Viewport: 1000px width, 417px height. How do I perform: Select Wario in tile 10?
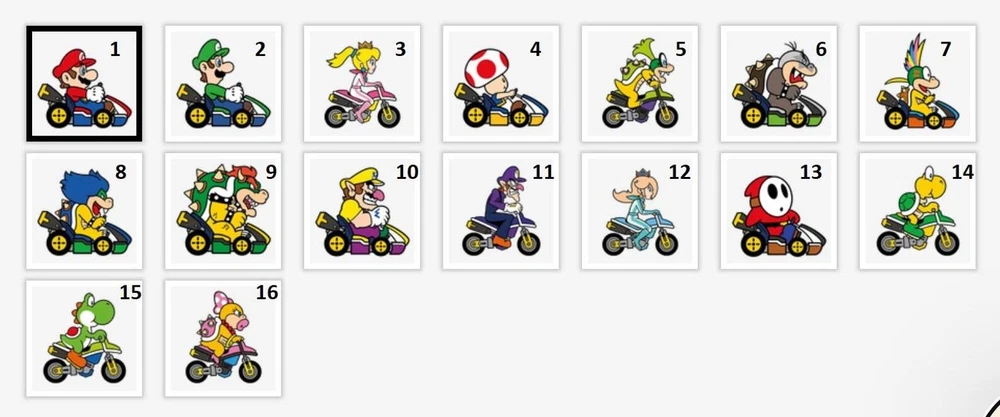[362, 211]
